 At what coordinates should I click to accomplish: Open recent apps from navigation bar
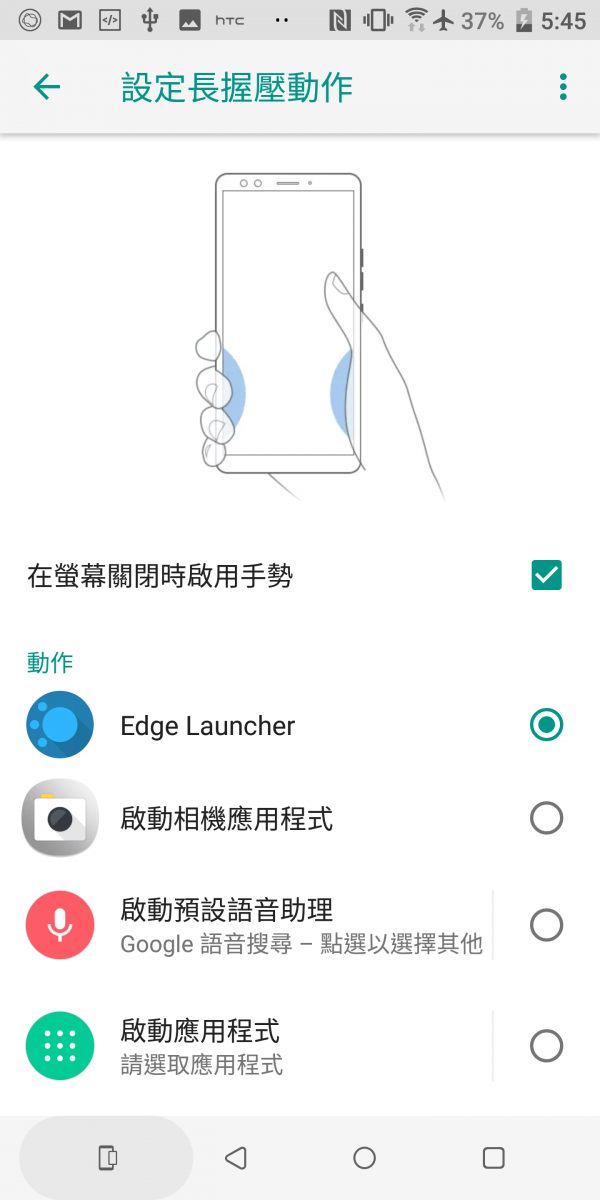tap(494, 1158)
